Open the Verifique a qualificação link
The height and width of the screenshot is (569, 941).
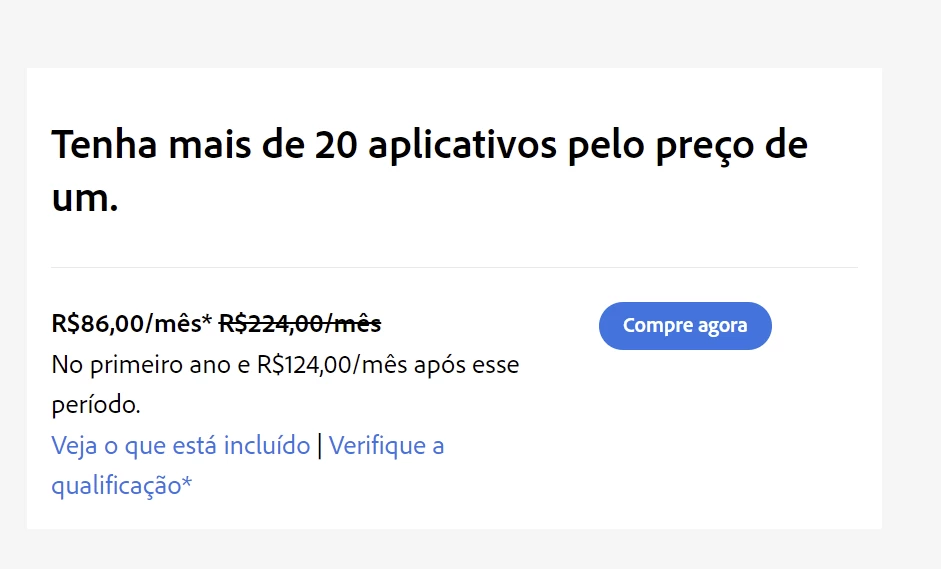386,445
